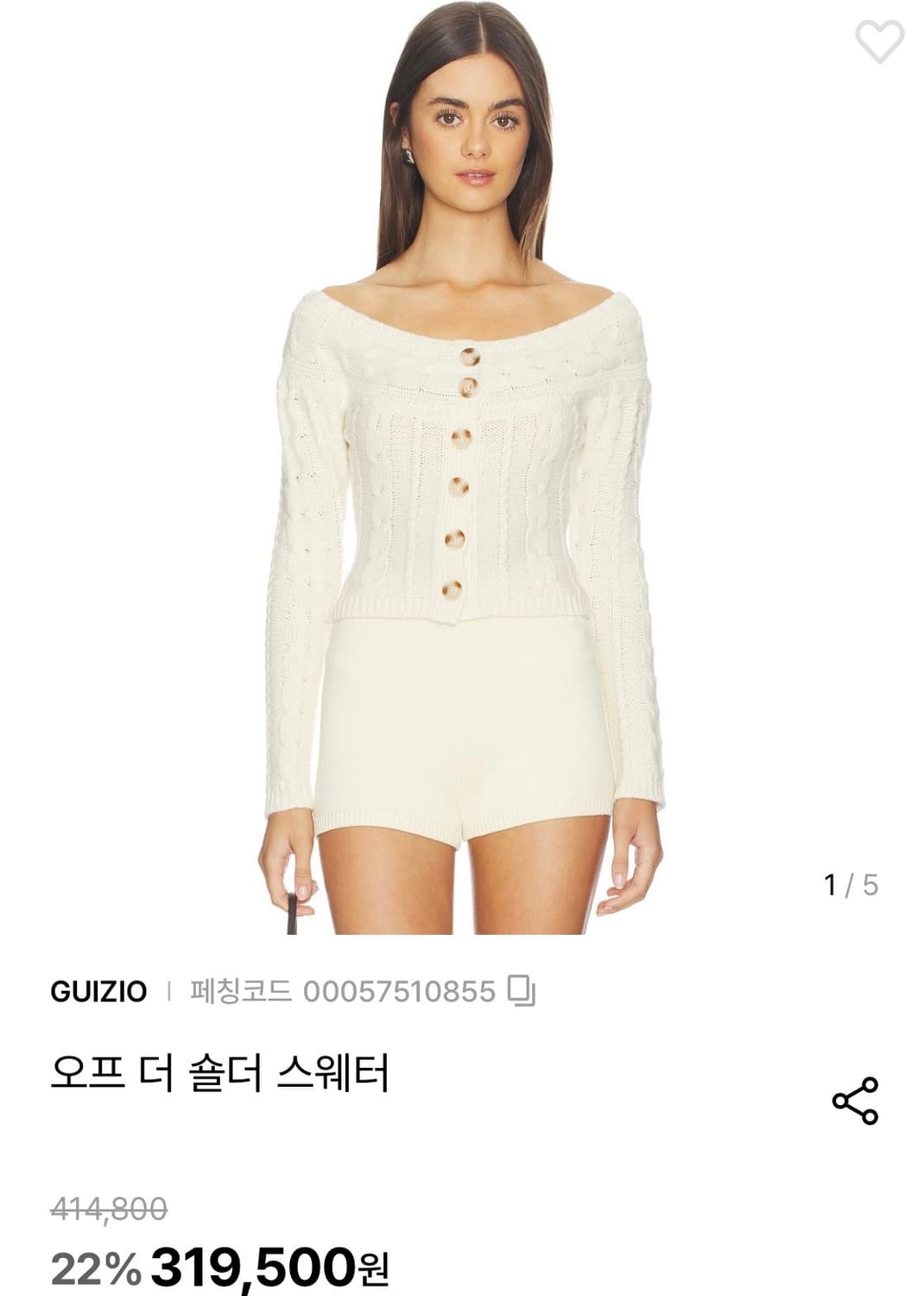Image resolution: width=924 pixels, height=1296 pixels.
Task: Click the clipboard copy icon beside 00057510855
Action: click(x=519, y=989)
